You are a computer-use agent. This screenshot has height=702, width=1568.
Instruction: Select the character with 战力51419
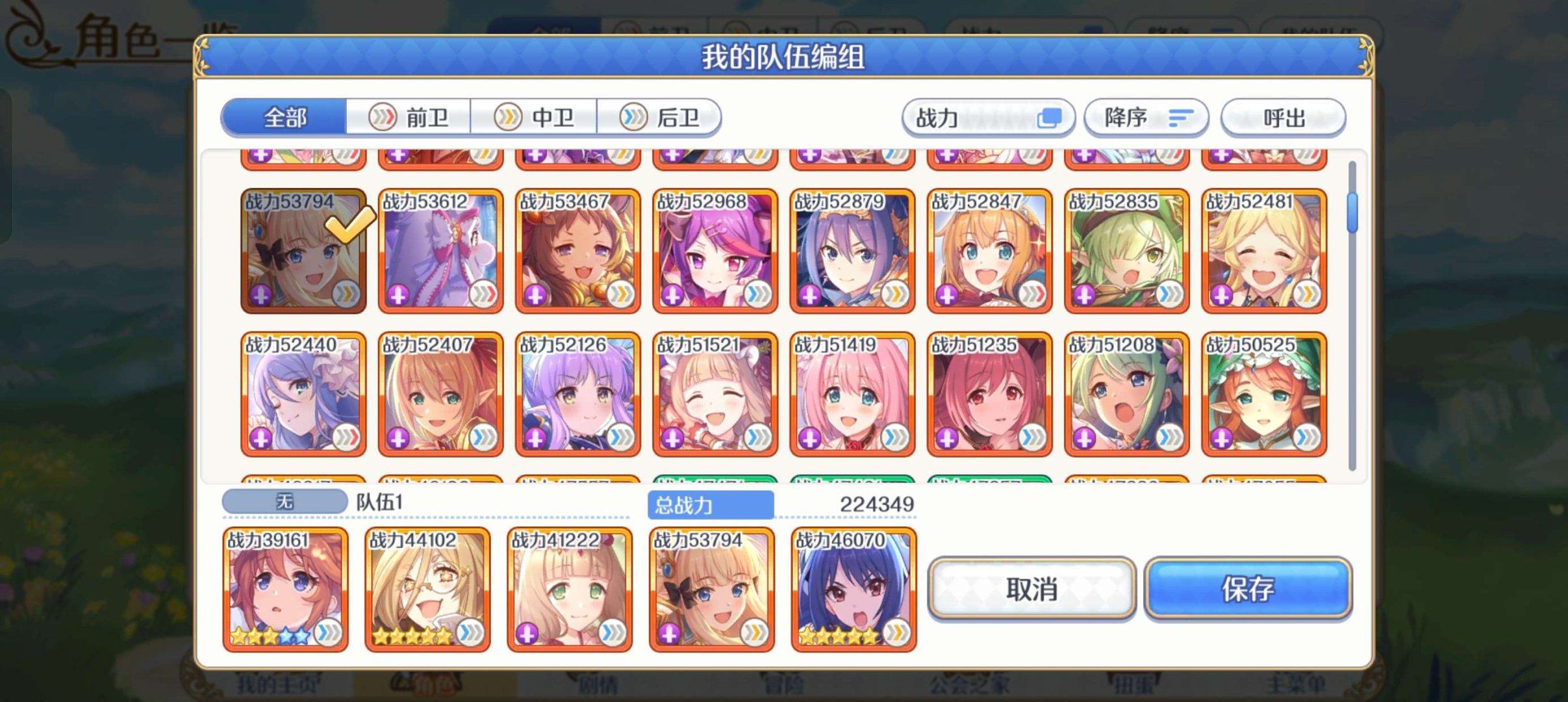coord(852,394)
